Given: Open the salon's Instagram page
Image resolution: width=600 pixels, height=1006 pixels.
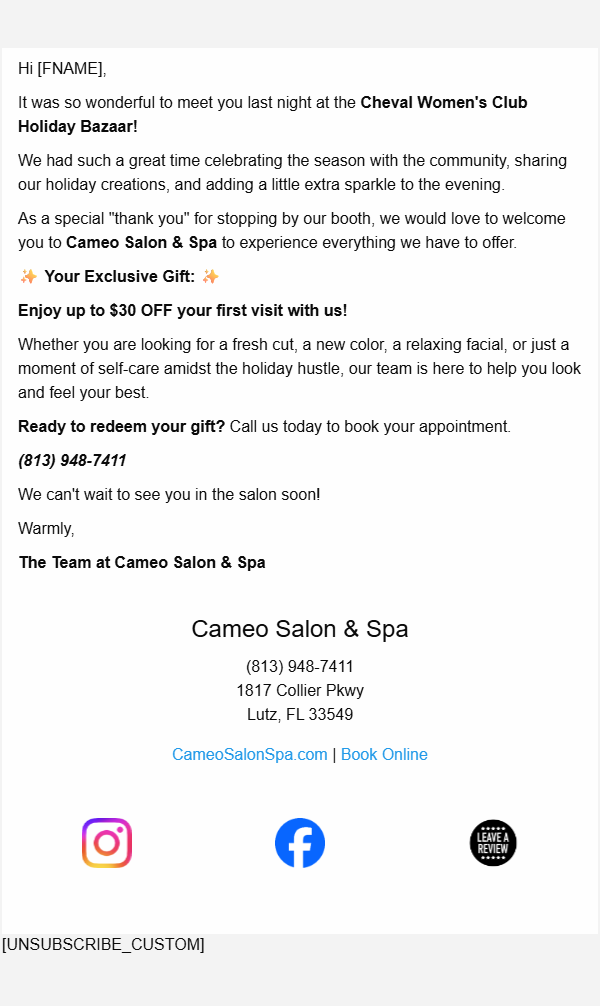Looking at the screenshot, I should pyautogui.click(x=107, y=843).
